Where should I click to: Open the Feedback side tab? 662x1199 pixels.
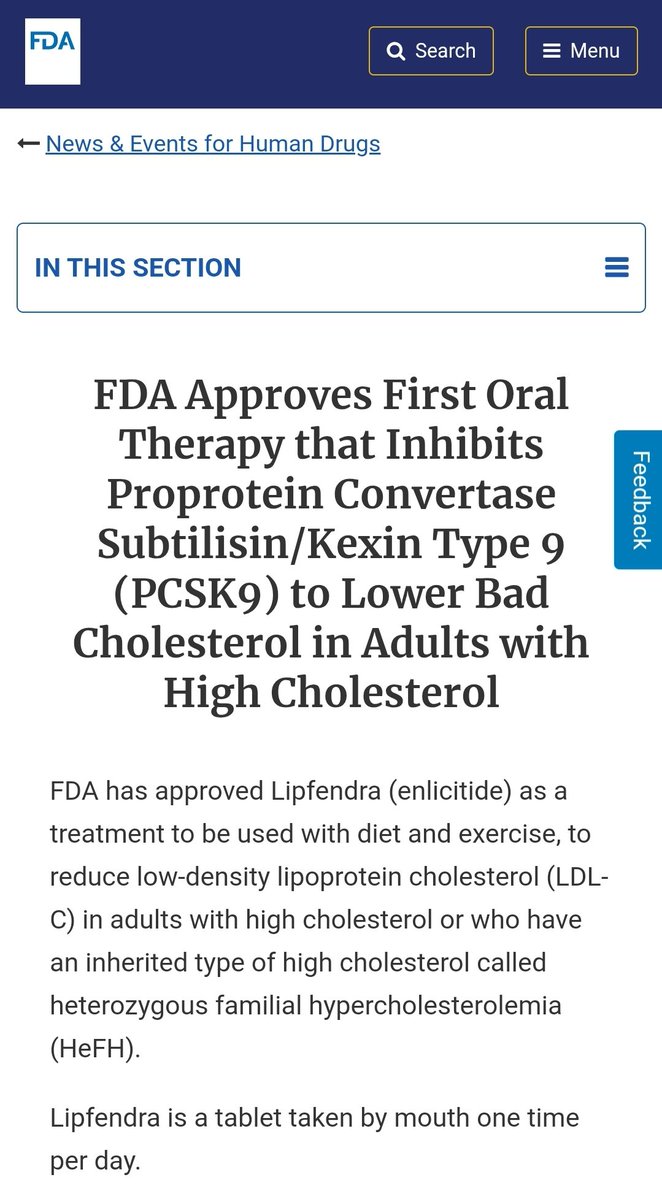pos(639,499)
